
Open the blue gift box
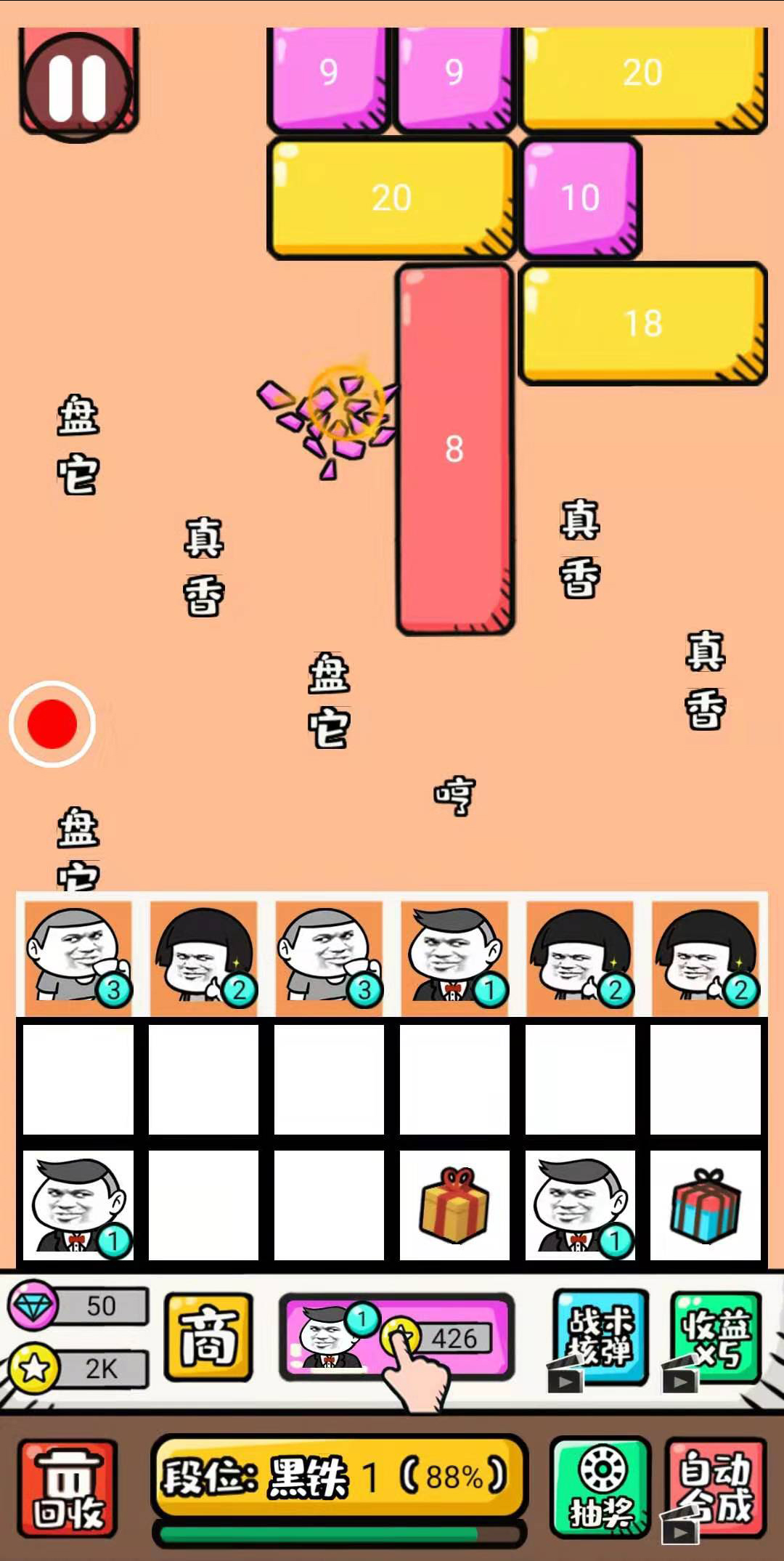(x=705, y=1205)
